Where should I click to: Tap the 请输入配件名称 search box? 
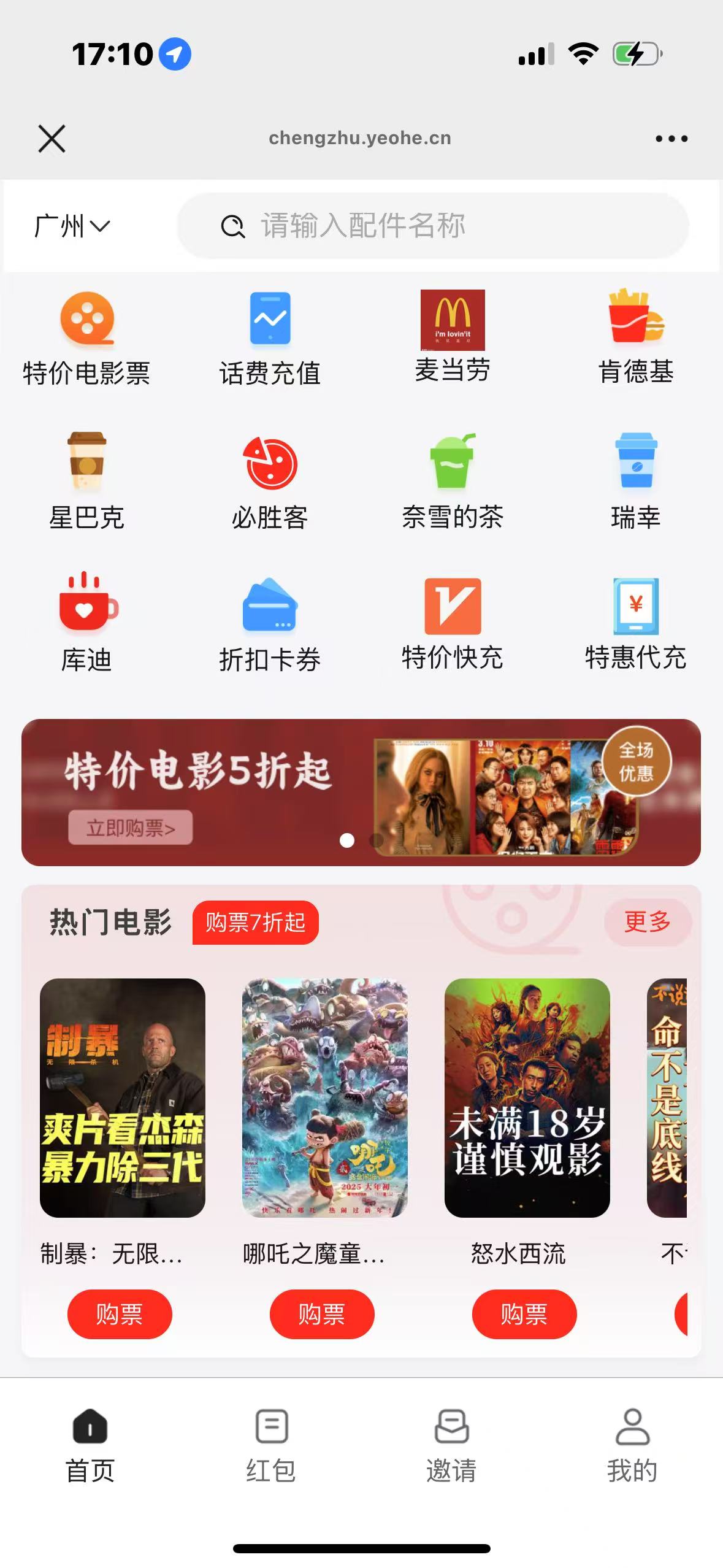click(432, 226)
